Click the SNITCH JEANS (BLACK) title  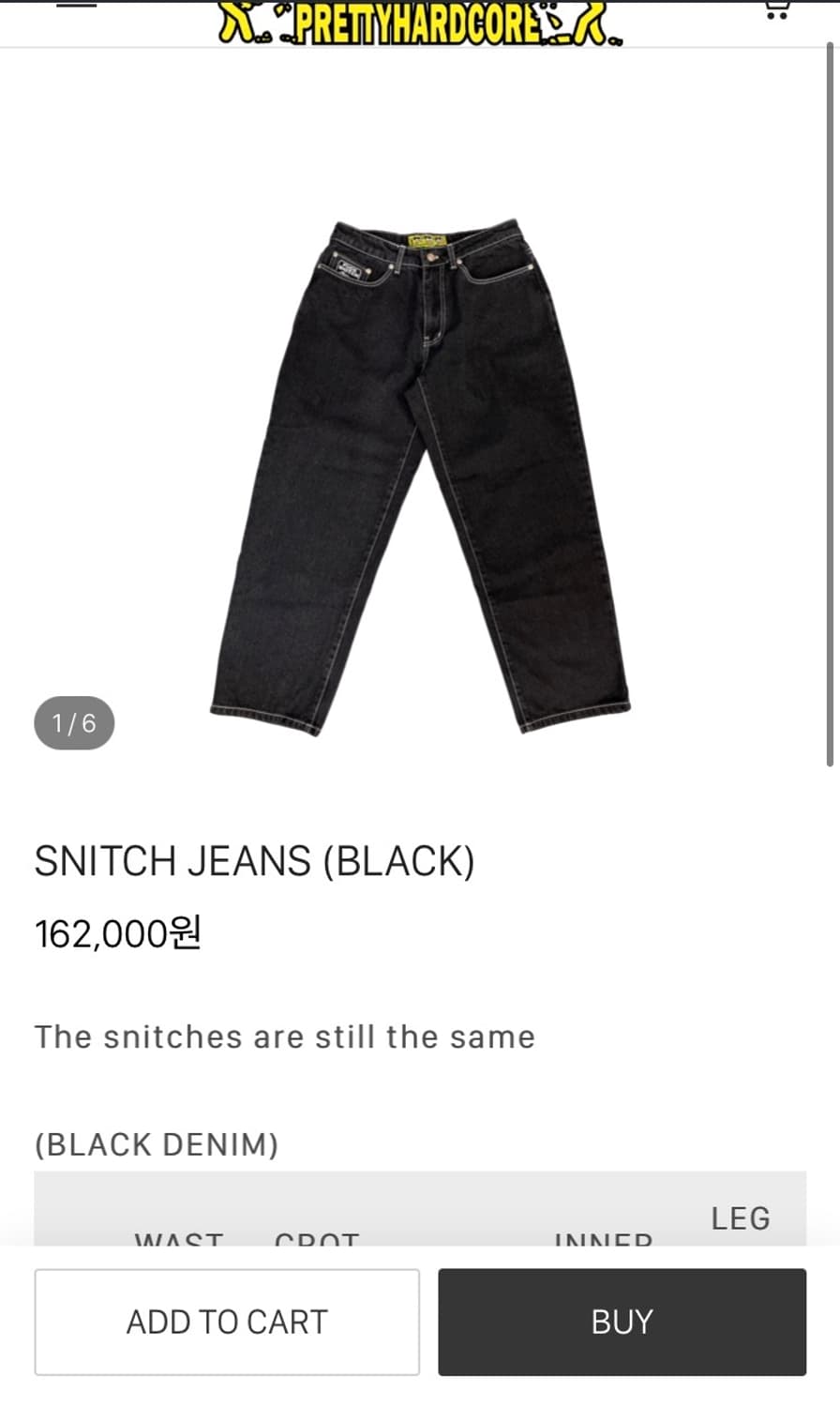256,858
